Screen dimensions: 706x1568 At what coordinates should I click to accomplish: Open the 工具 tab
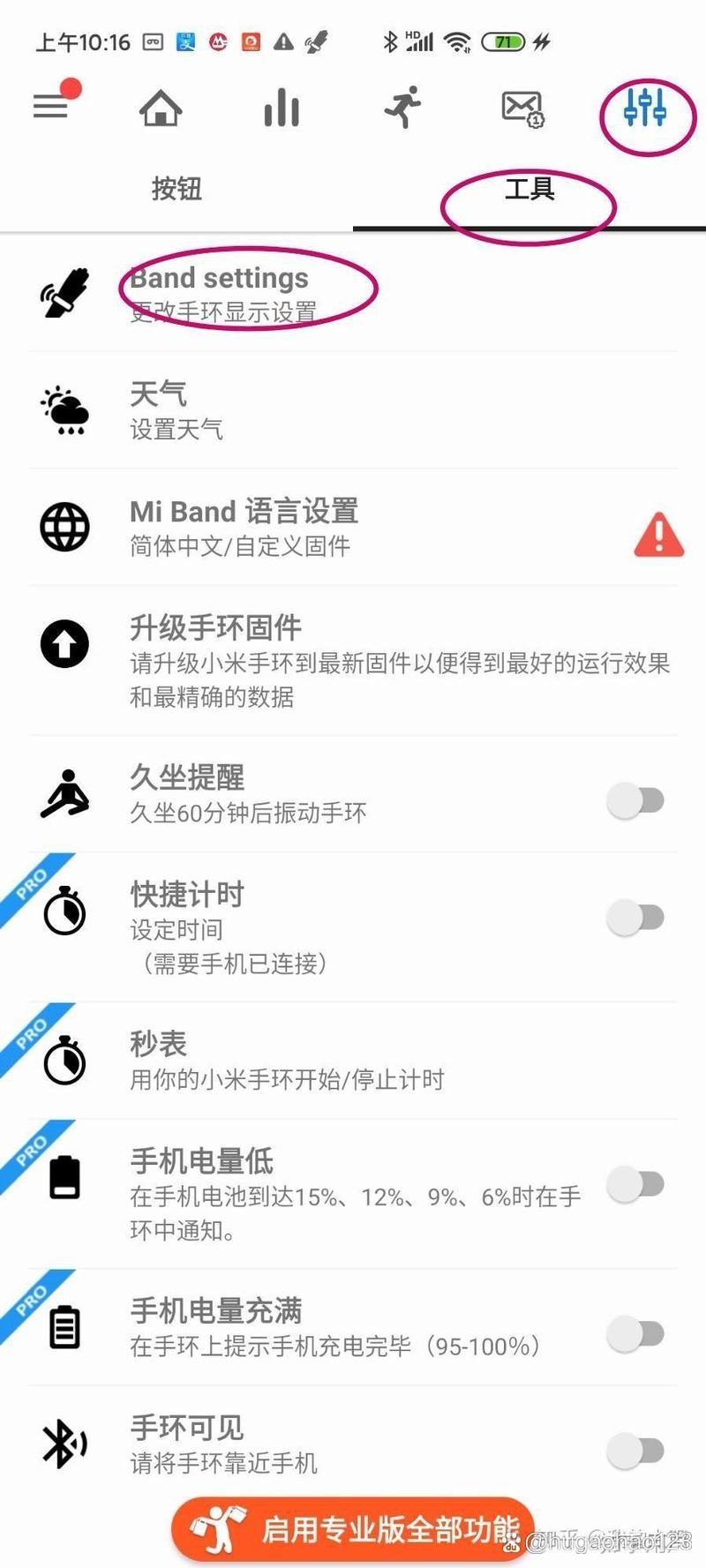coord(529,189)
